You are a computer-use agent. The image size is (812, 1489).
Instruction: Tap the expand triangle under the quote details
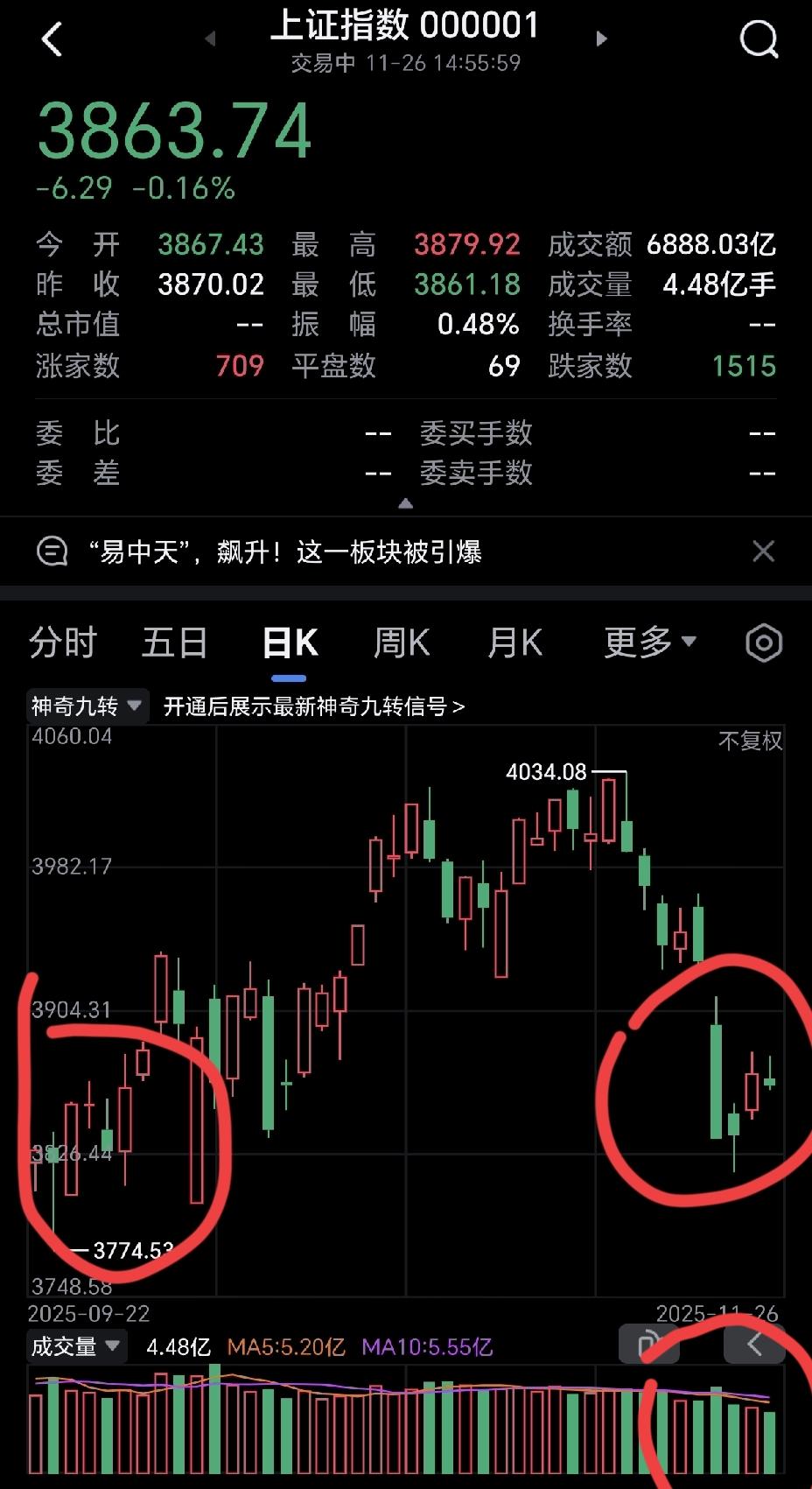[x=406, y=503]
